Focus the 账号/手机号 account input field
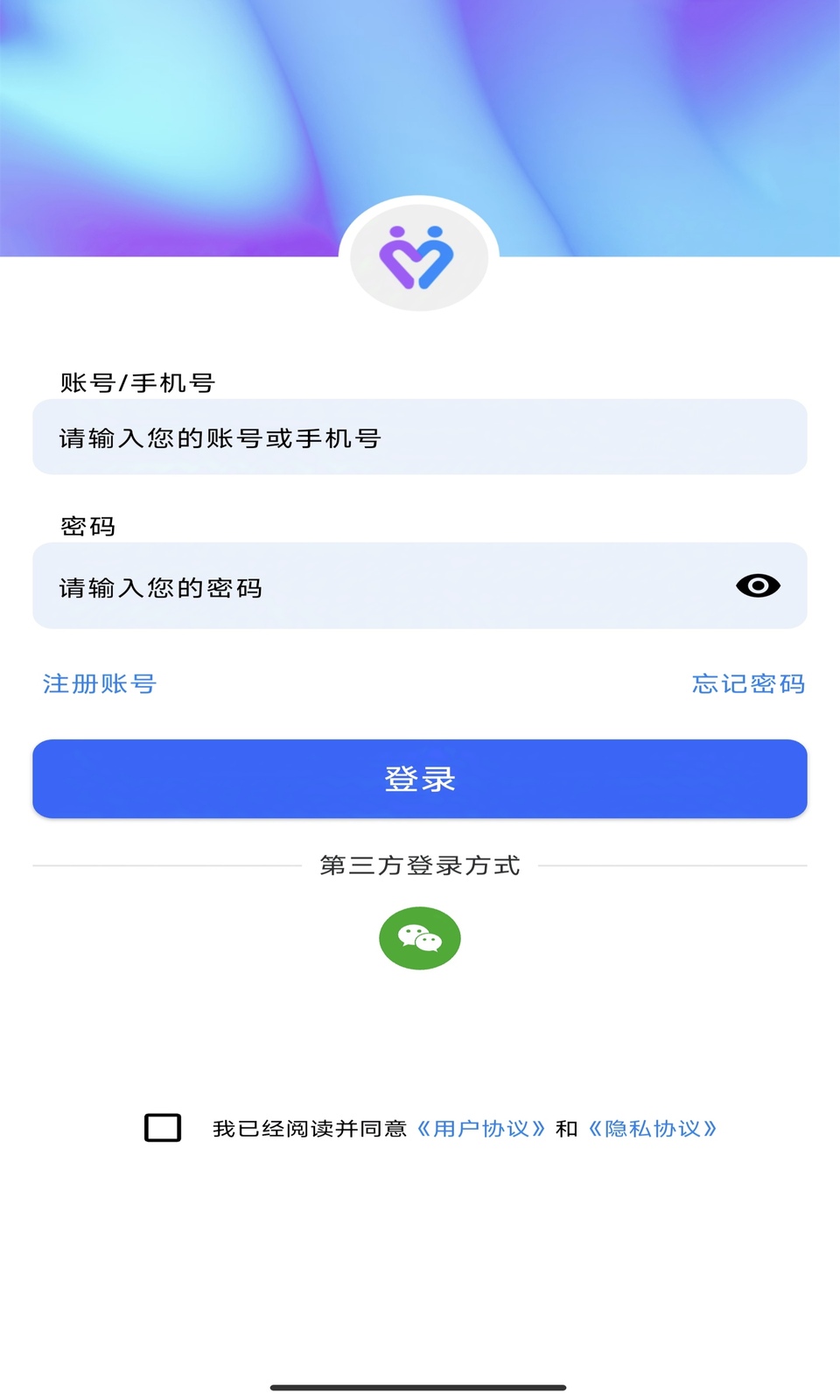The image size is (840, 1400). coord(419,437)
